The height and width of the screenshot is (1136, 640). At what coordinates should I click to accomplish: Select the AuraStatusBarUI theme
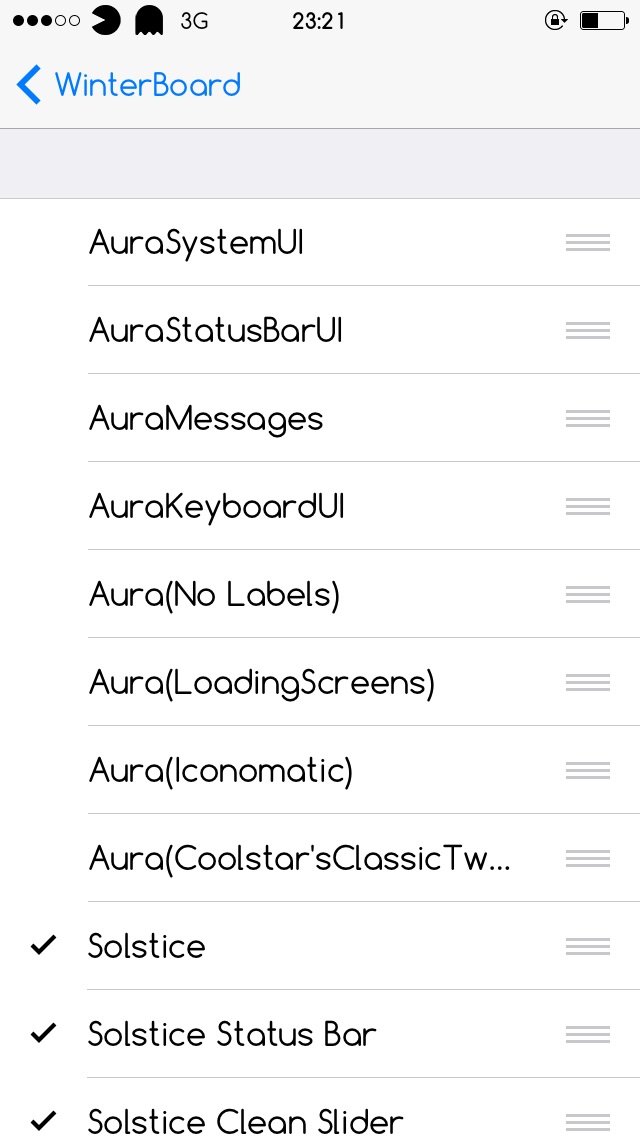[x=320, y=330]
